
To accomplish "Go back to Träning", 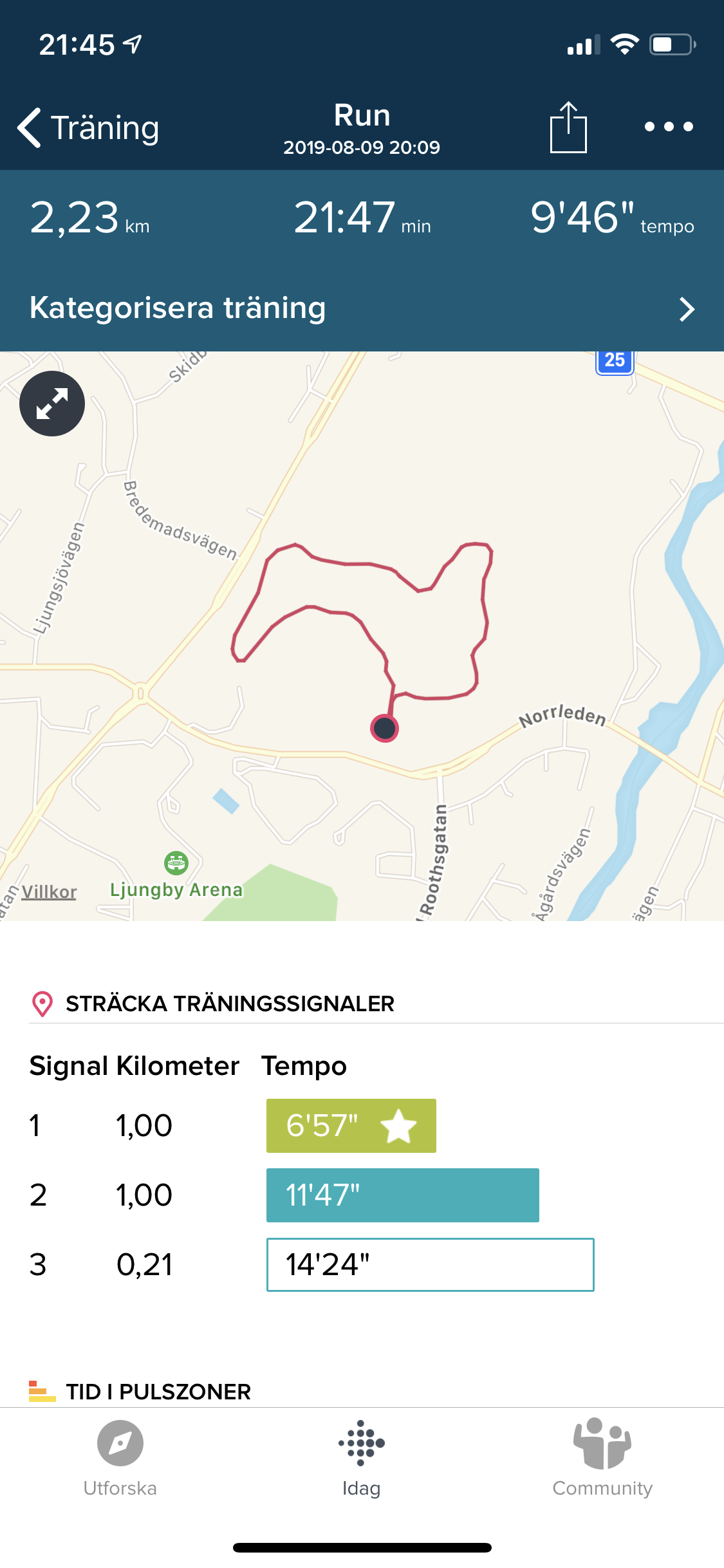I will pyautogui.click(x=89, y=127).
